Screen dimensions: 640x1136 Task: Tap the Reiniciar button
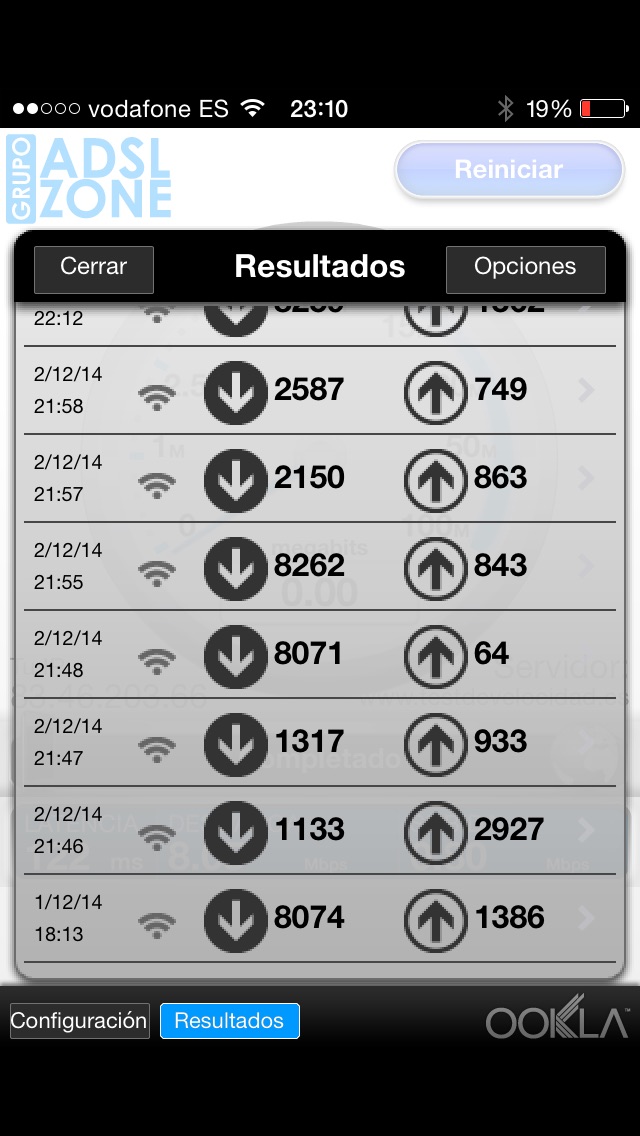509,170
